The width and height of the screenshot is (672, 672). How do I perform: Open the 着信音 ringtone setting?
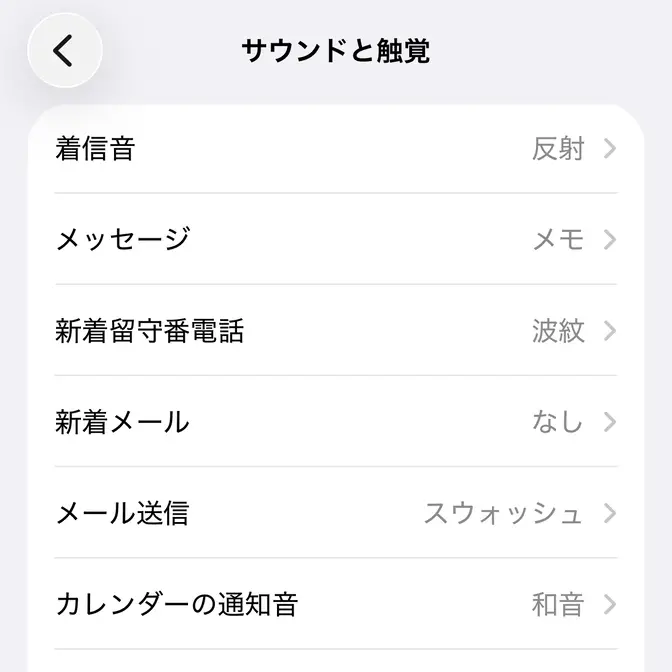pos(336,149)
